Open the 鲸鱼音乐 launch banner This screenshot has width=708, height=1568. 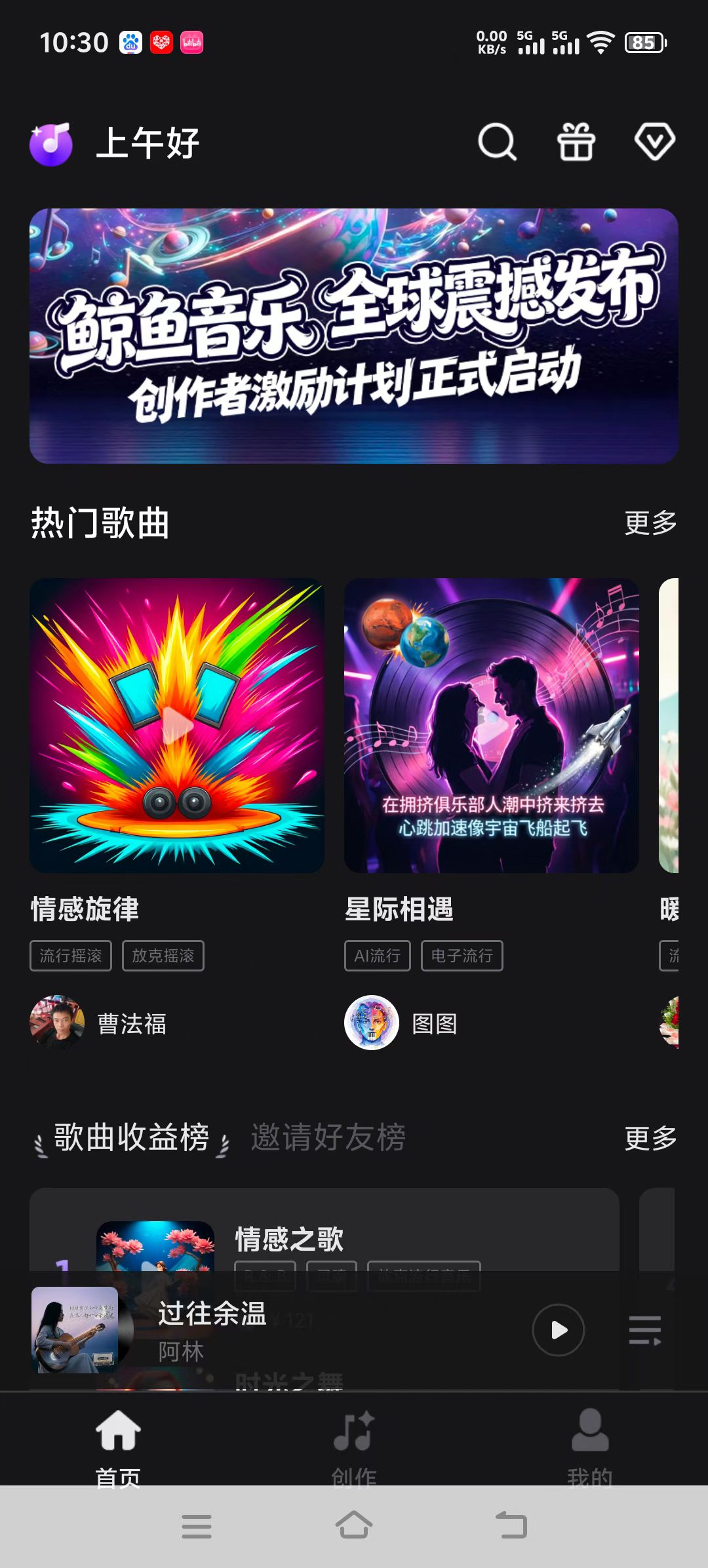tap(354, 336)
